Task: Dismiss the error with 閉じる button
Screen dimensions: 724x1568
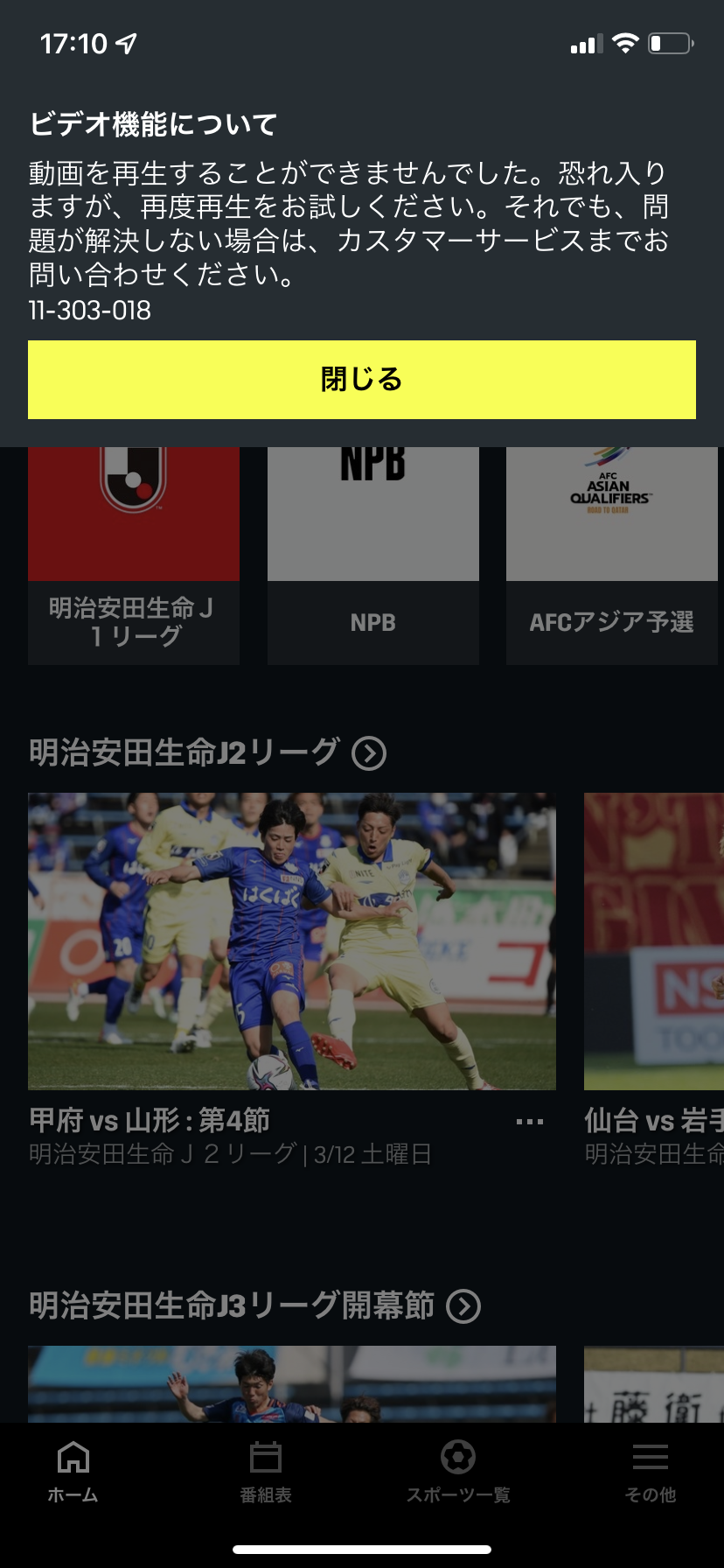Action: [361, 380]
